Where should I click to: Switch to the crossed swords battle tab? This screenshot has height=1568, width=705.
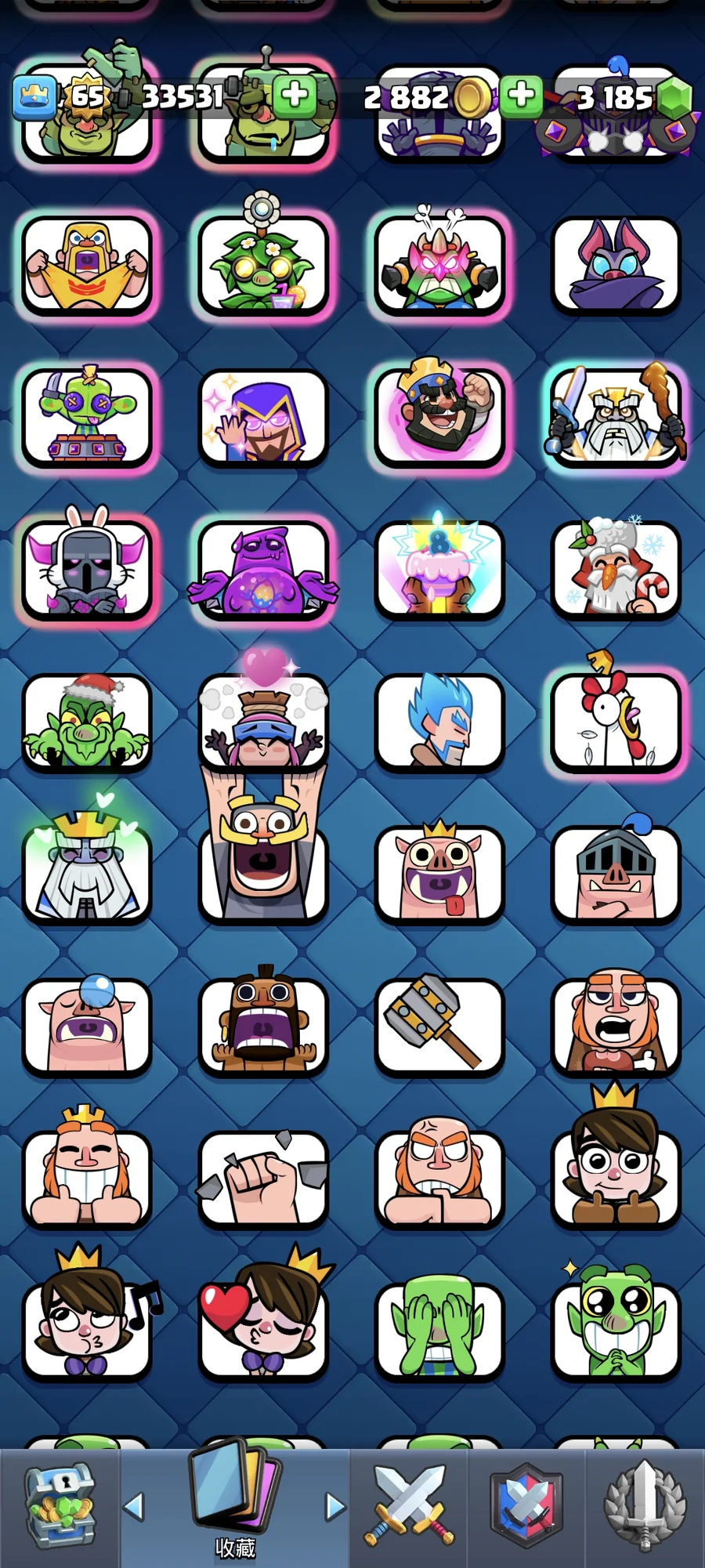pyautogui.click(x=408, y=1505)
